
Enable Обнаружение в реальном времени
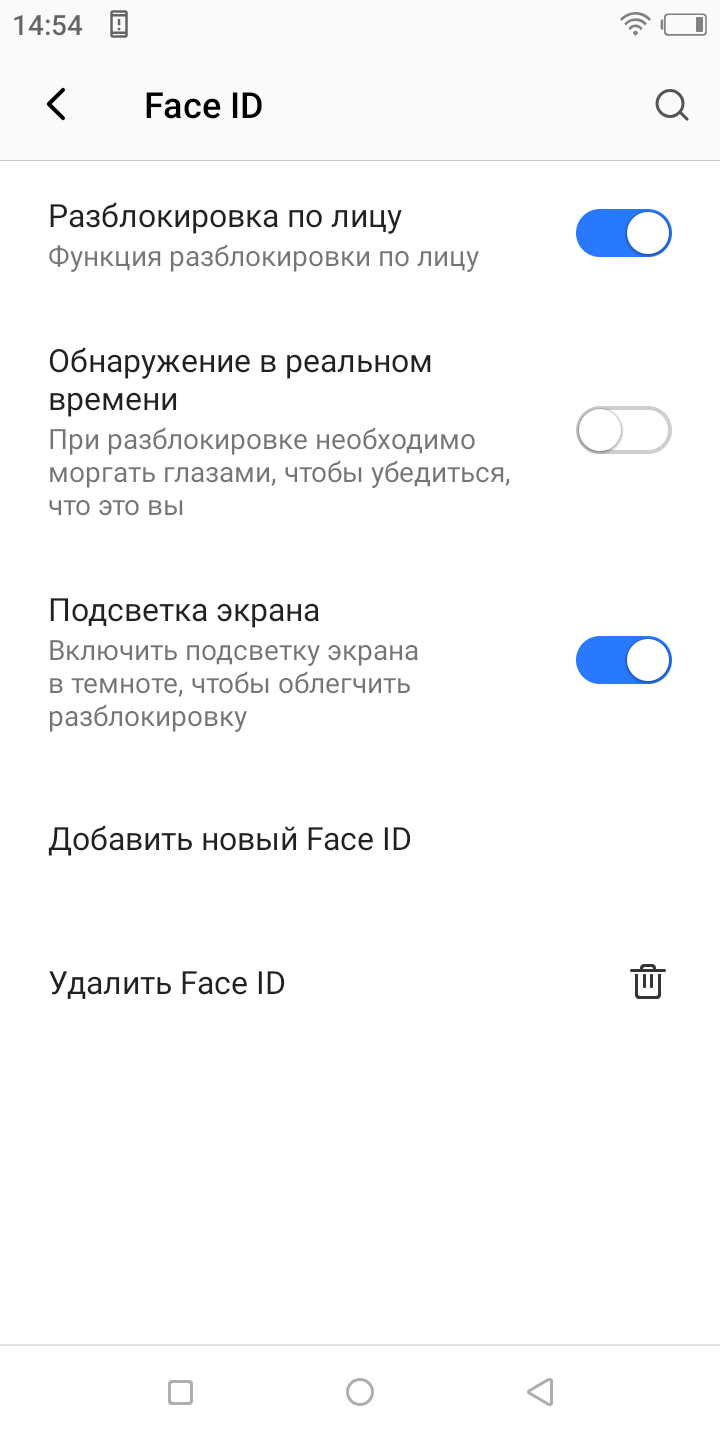coord(623,431)
